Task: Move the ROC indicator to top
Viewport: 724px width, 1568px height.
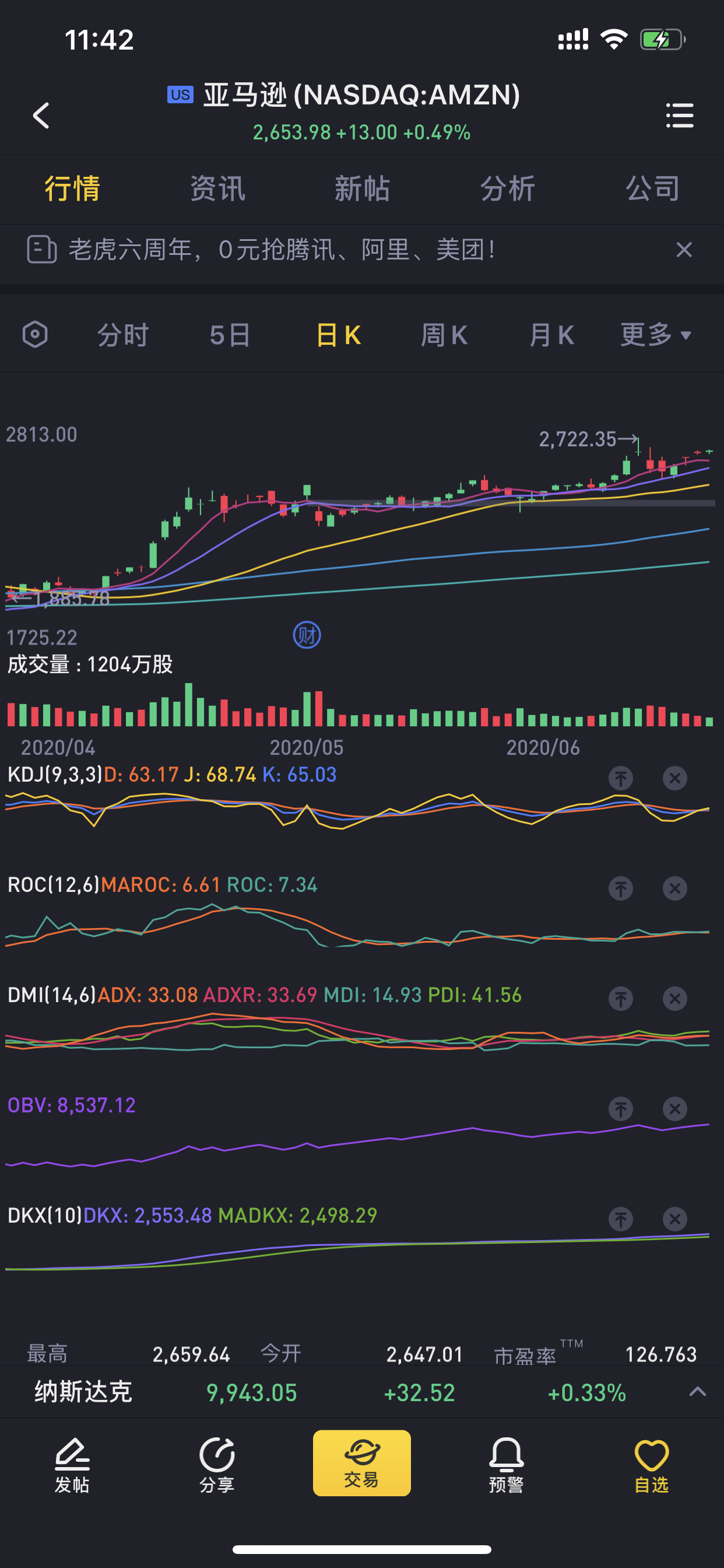Action: click(x=621, y=888)
